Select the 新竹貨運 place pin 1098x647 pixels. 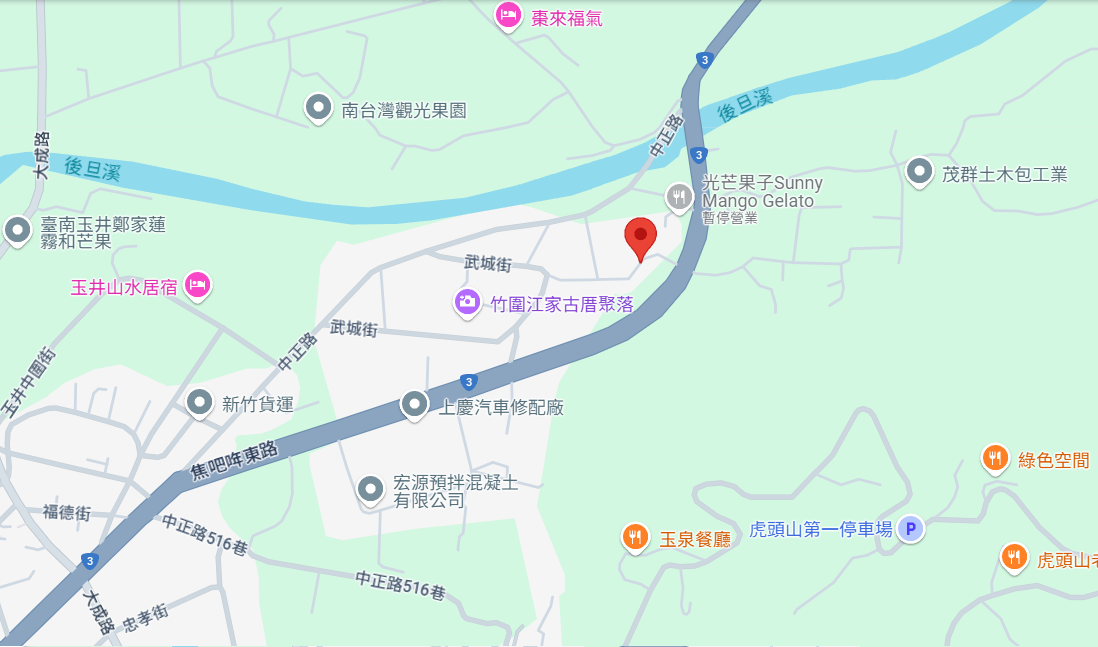(200, 403)
